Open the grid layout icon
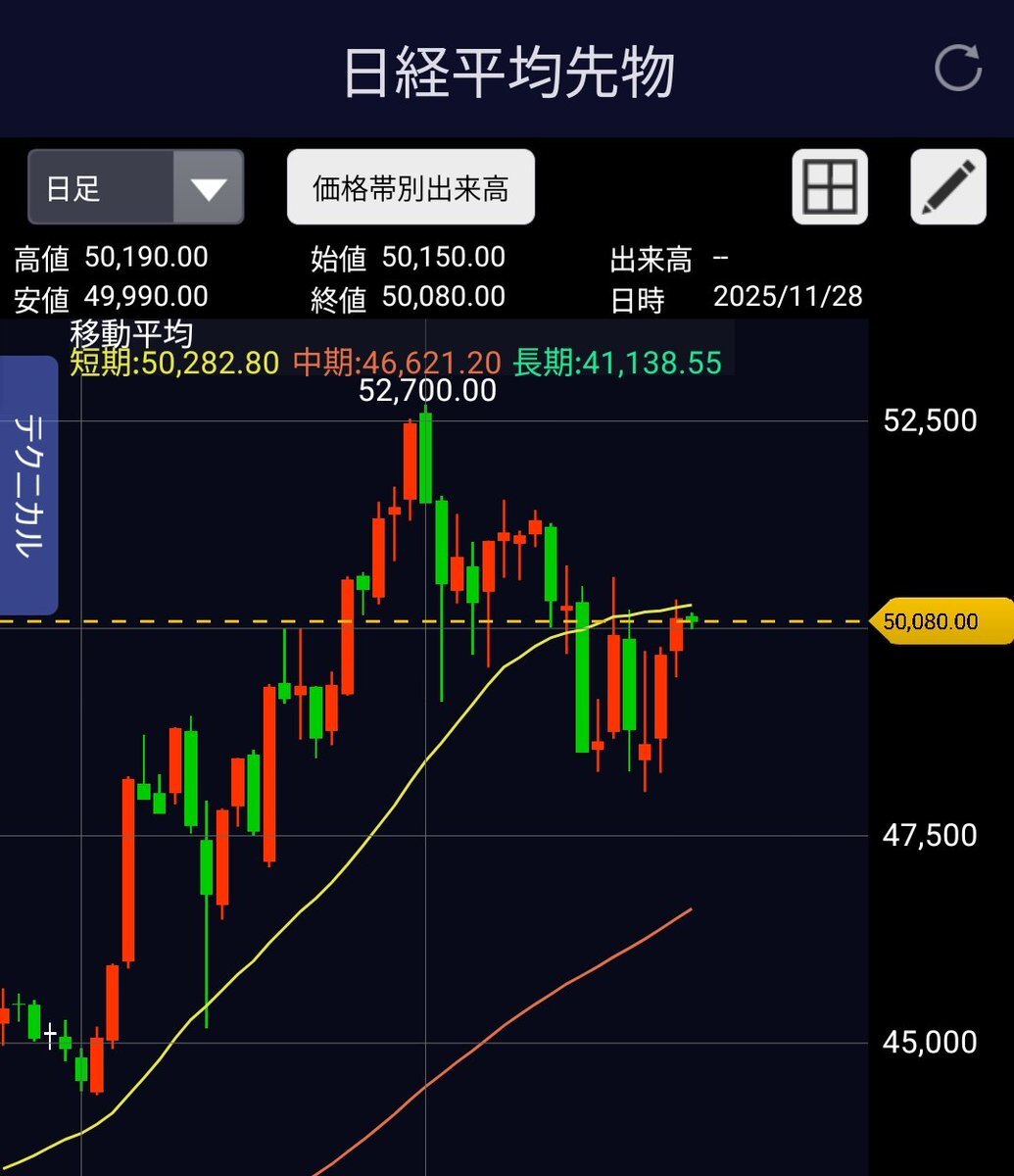1014x1176 pixels. (x=830, y=187)
